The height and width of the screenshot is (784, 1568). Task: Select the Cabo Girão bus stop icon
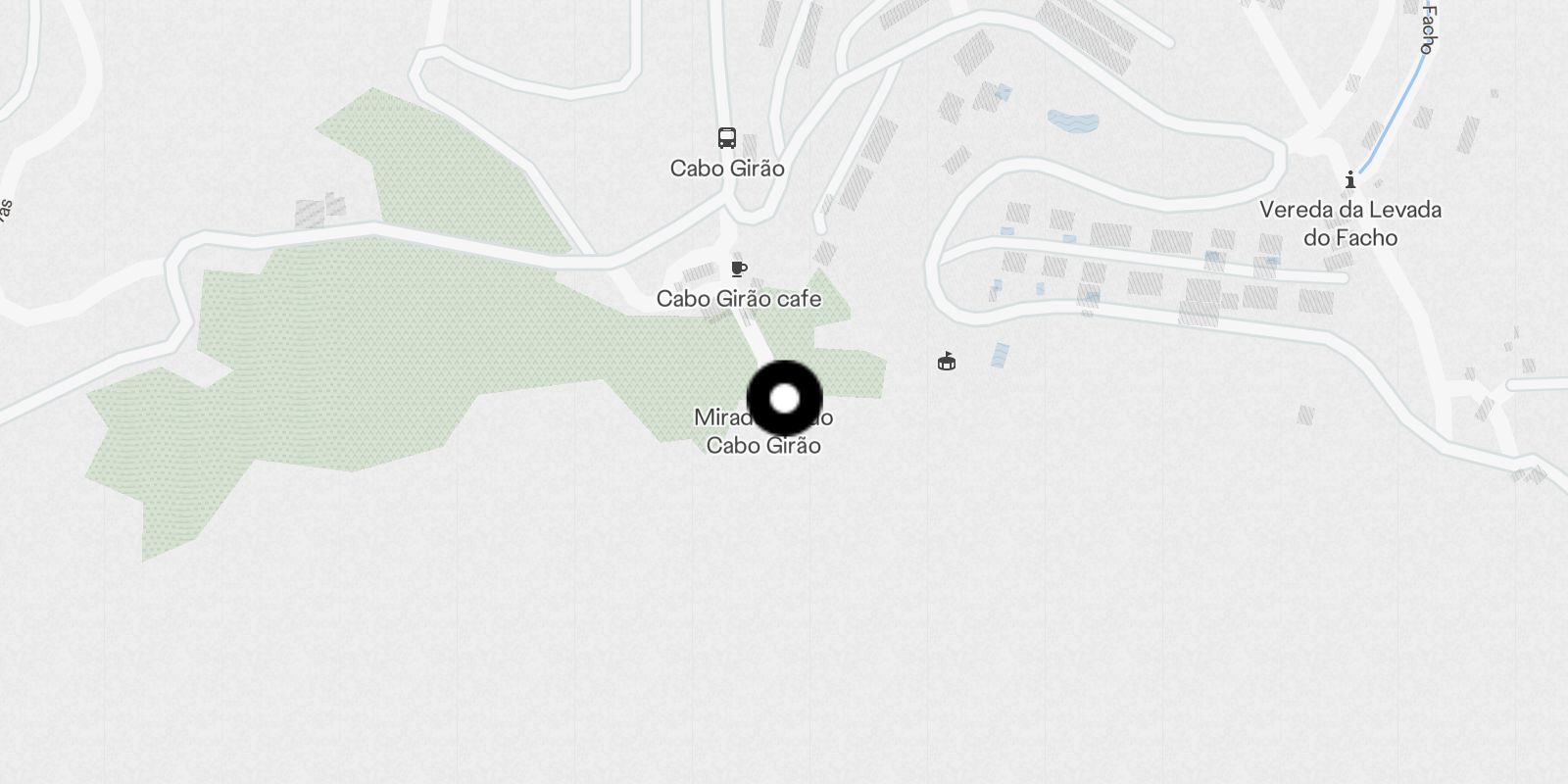pos(726,138)
